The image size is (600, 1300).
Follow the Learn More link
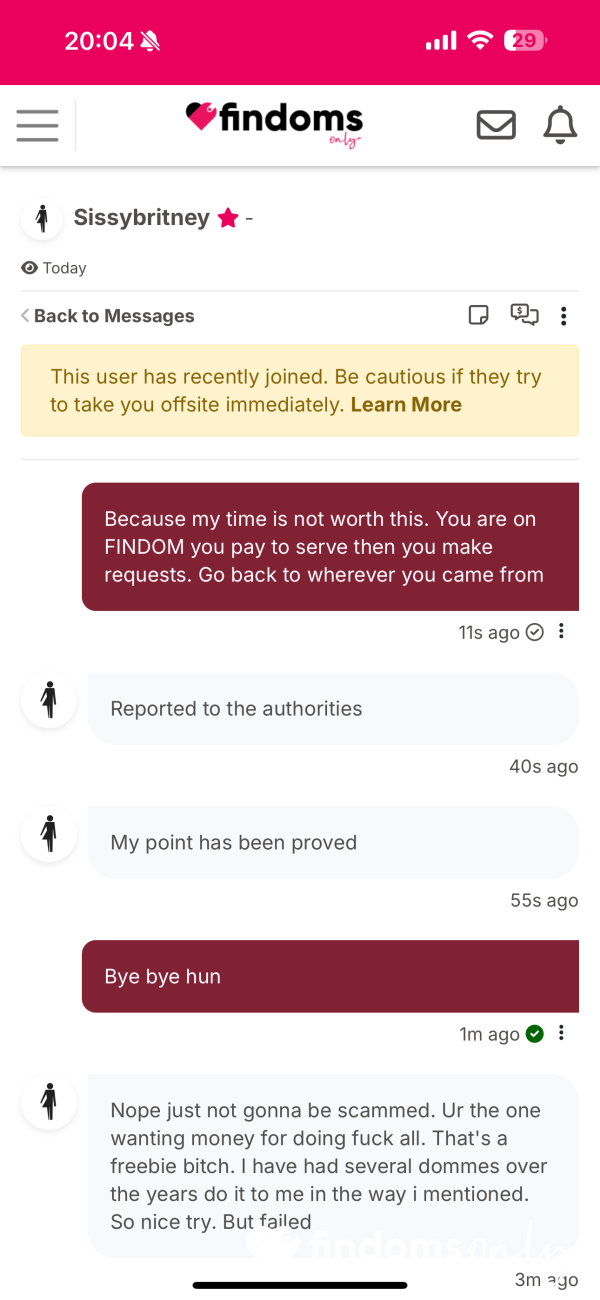pos(406,405)
